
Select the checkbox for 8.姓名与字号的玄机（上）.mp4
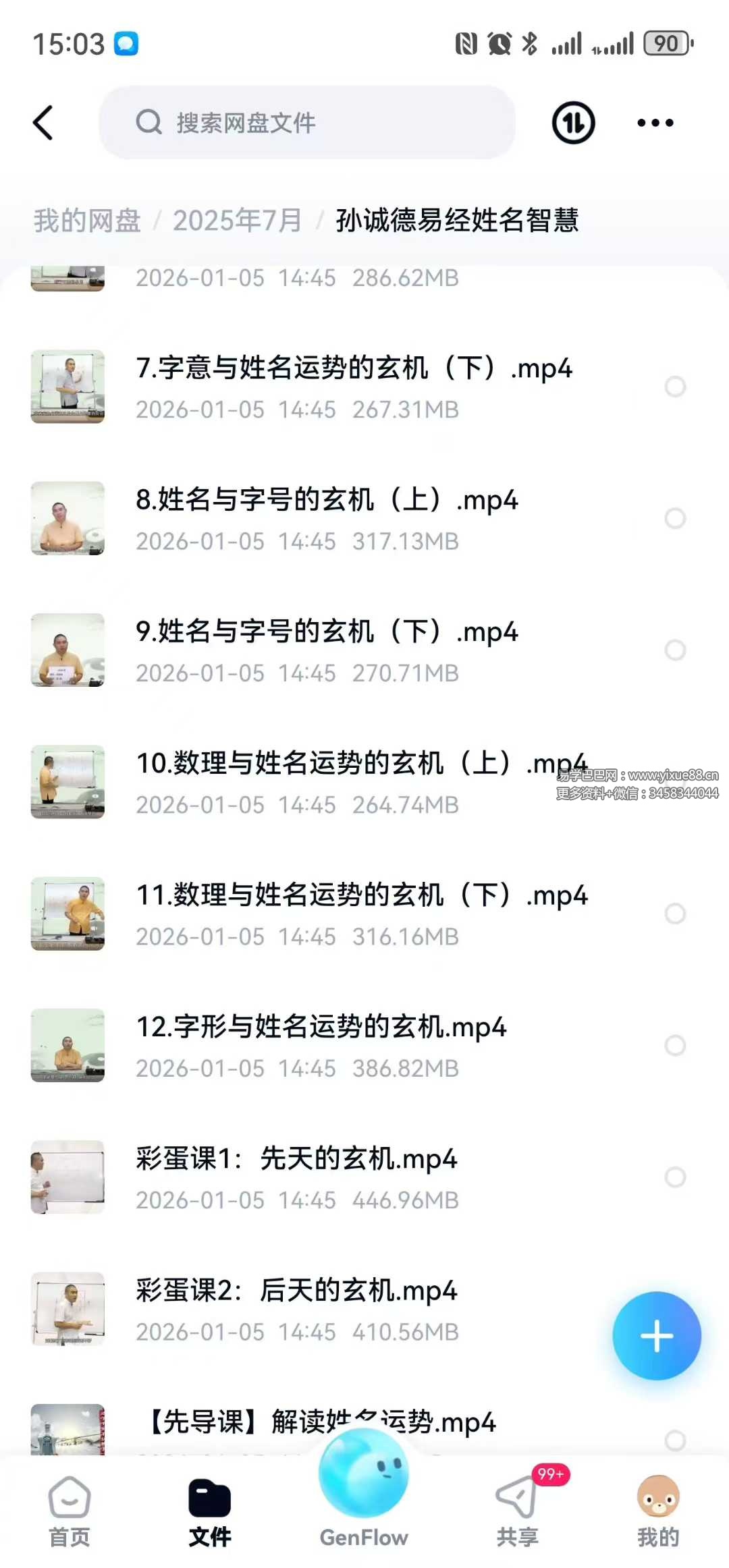click(x=675, y=518)
